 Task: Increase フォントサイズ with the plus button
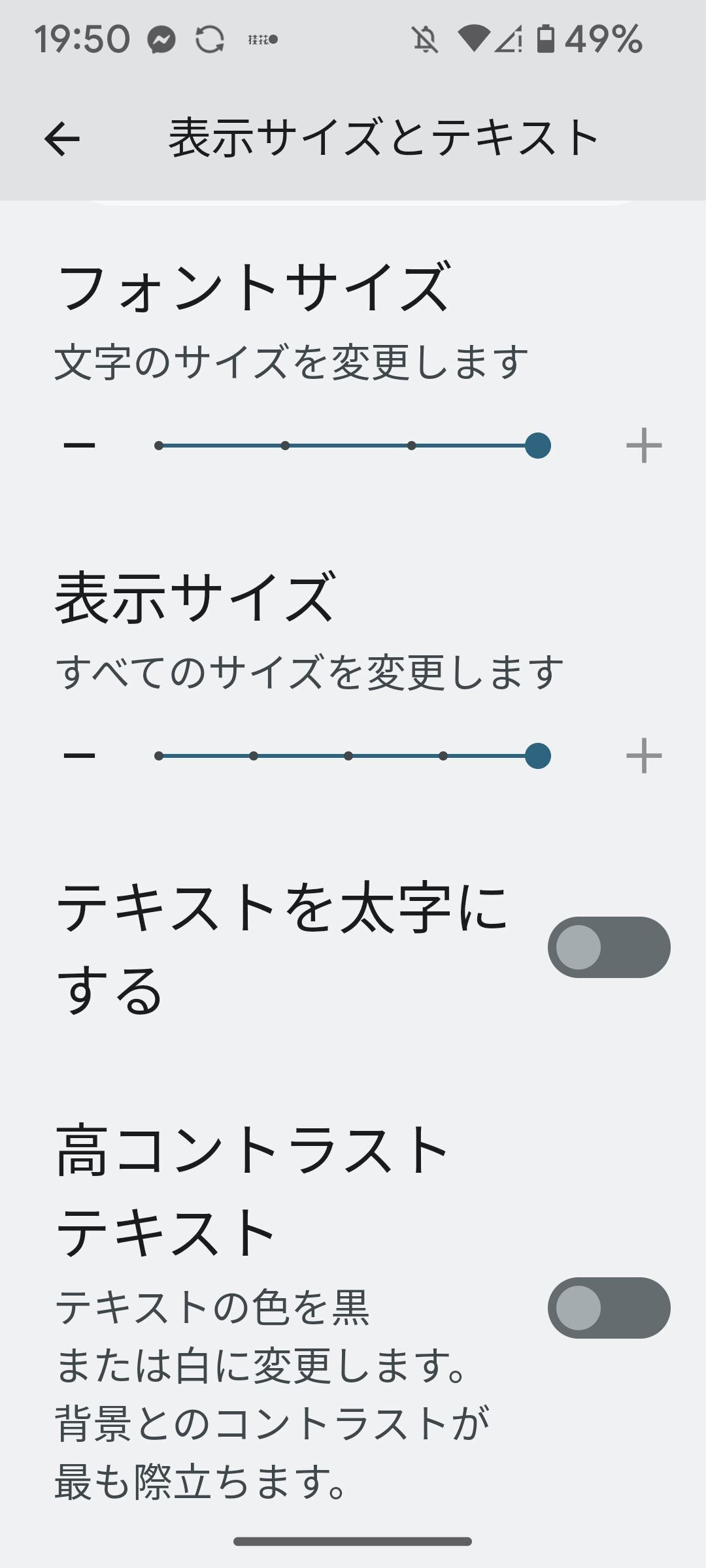(x=644, y=446)
